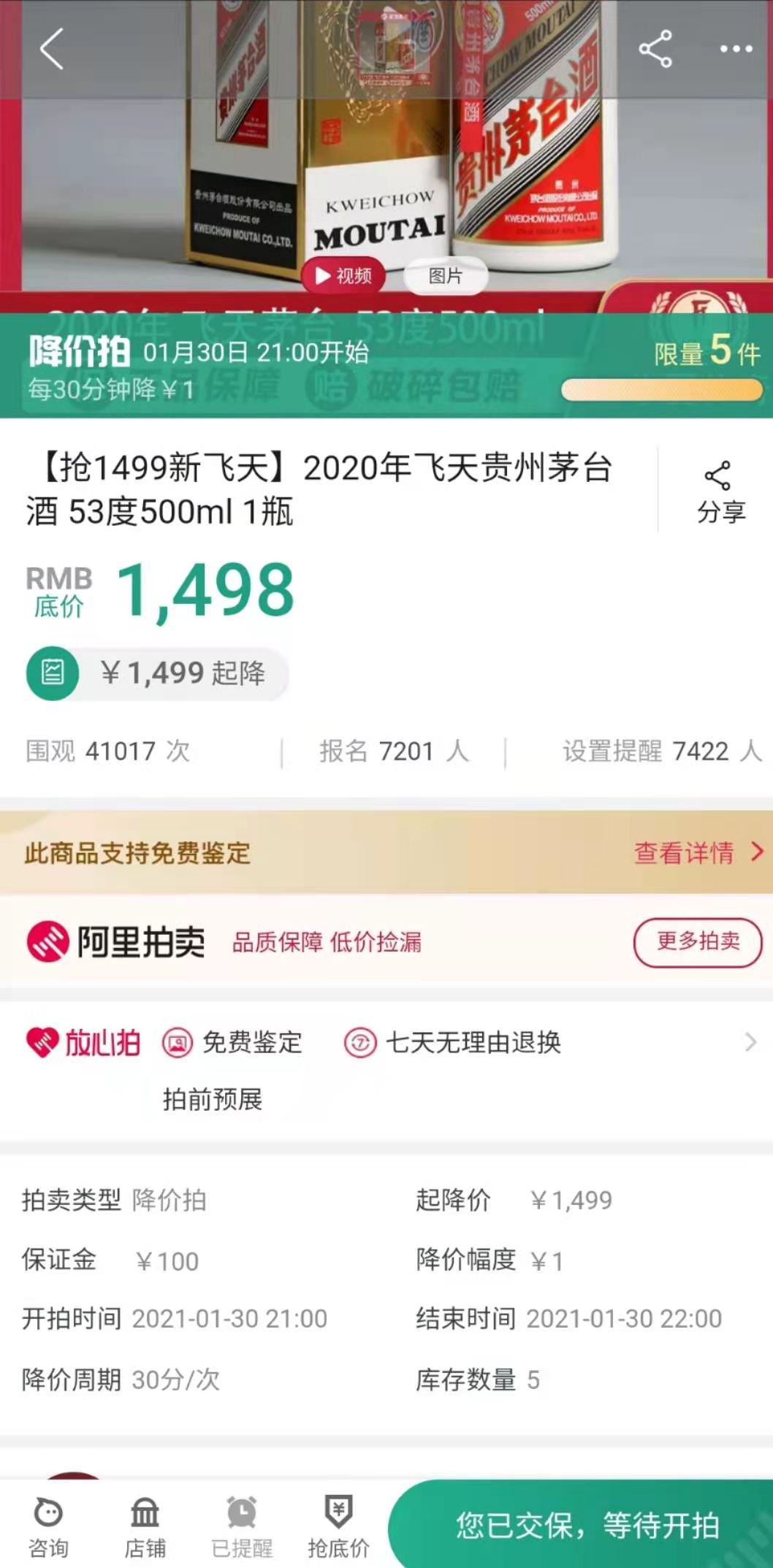This screenshot has height=1568, width=773.
Task: Play the product video (视频)
Action: [343, 275]
